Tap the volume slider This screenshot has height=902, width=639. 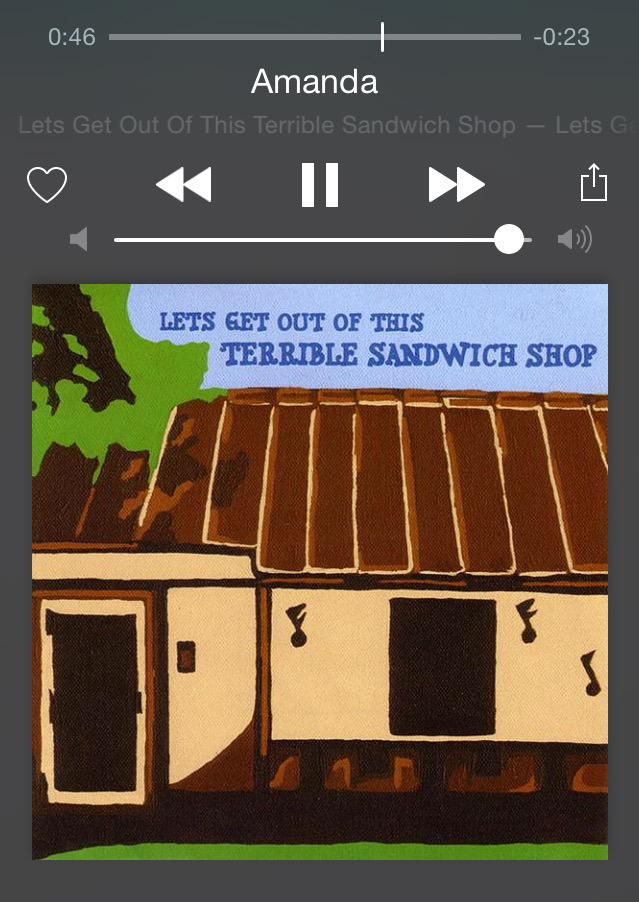coord(323,239)
